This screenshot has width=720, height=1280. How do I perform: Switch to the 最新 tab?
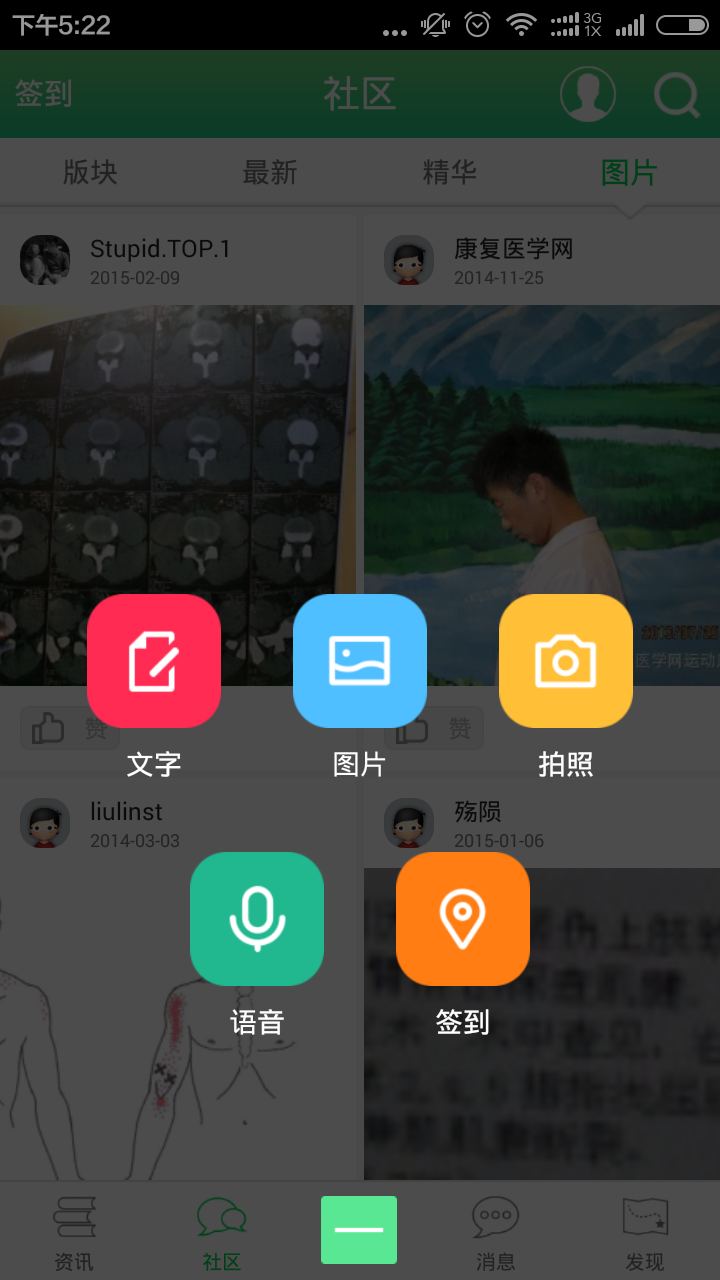tap(270, 172)
